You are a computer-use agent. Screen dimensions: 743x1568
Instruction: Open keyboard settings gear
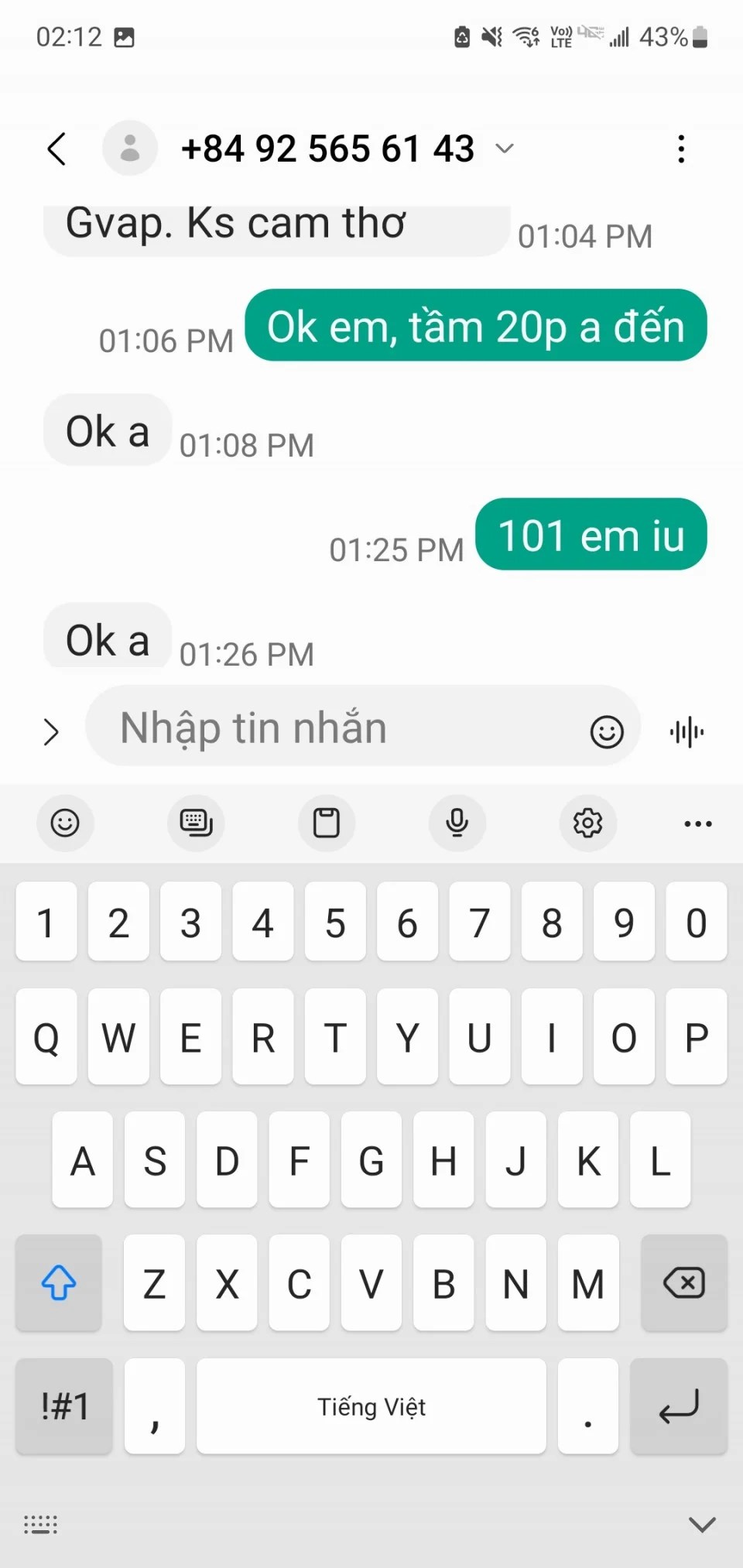click(x=588, y=823)
